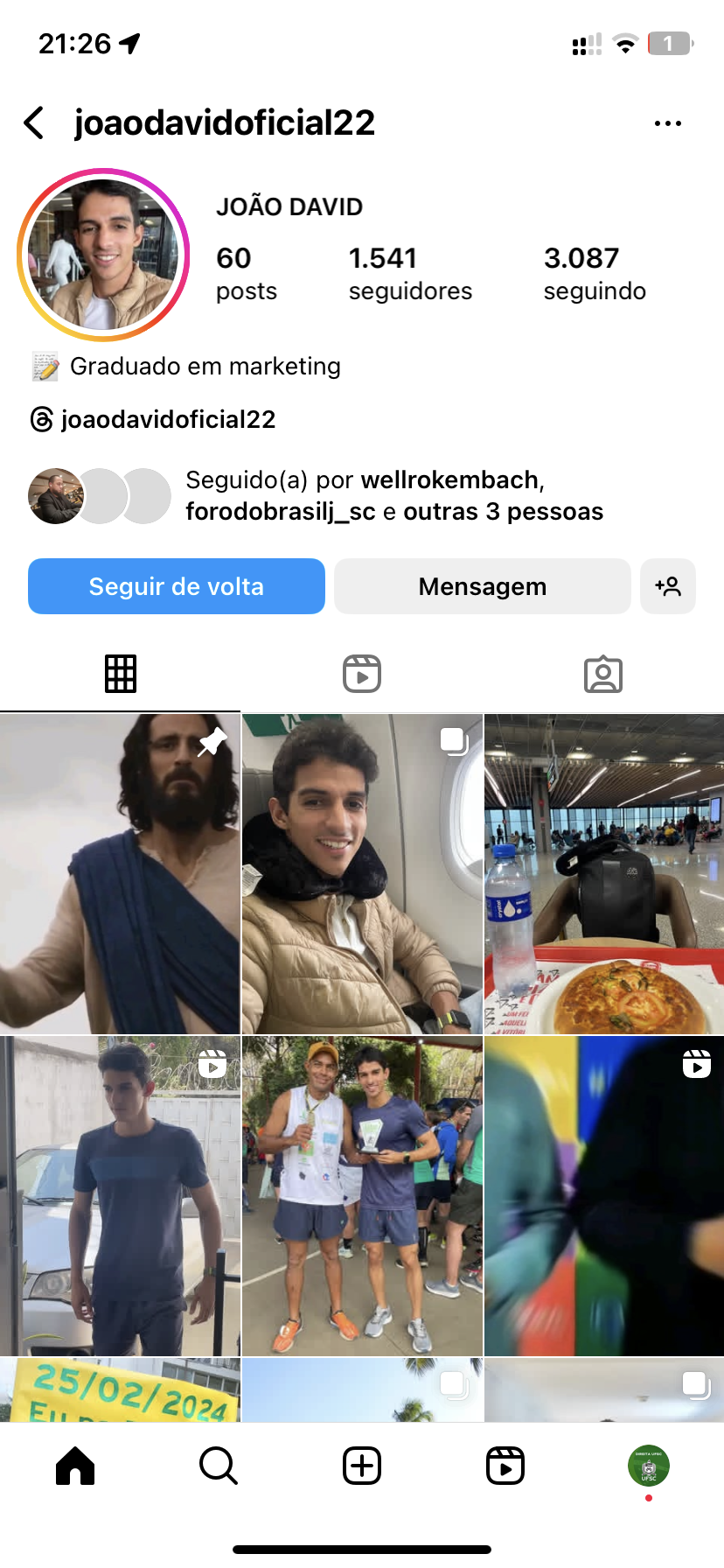Tap Seguir de volta button
This screenshot has height=1568, width=724.
coord(177,586)
